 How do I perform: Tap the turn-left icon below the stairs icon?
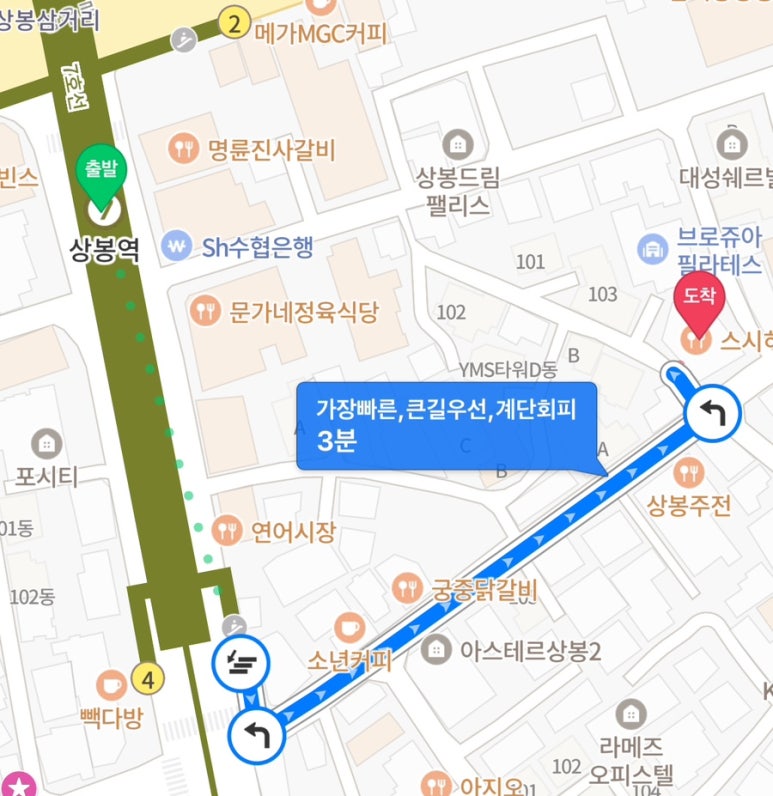pos(257,739)
